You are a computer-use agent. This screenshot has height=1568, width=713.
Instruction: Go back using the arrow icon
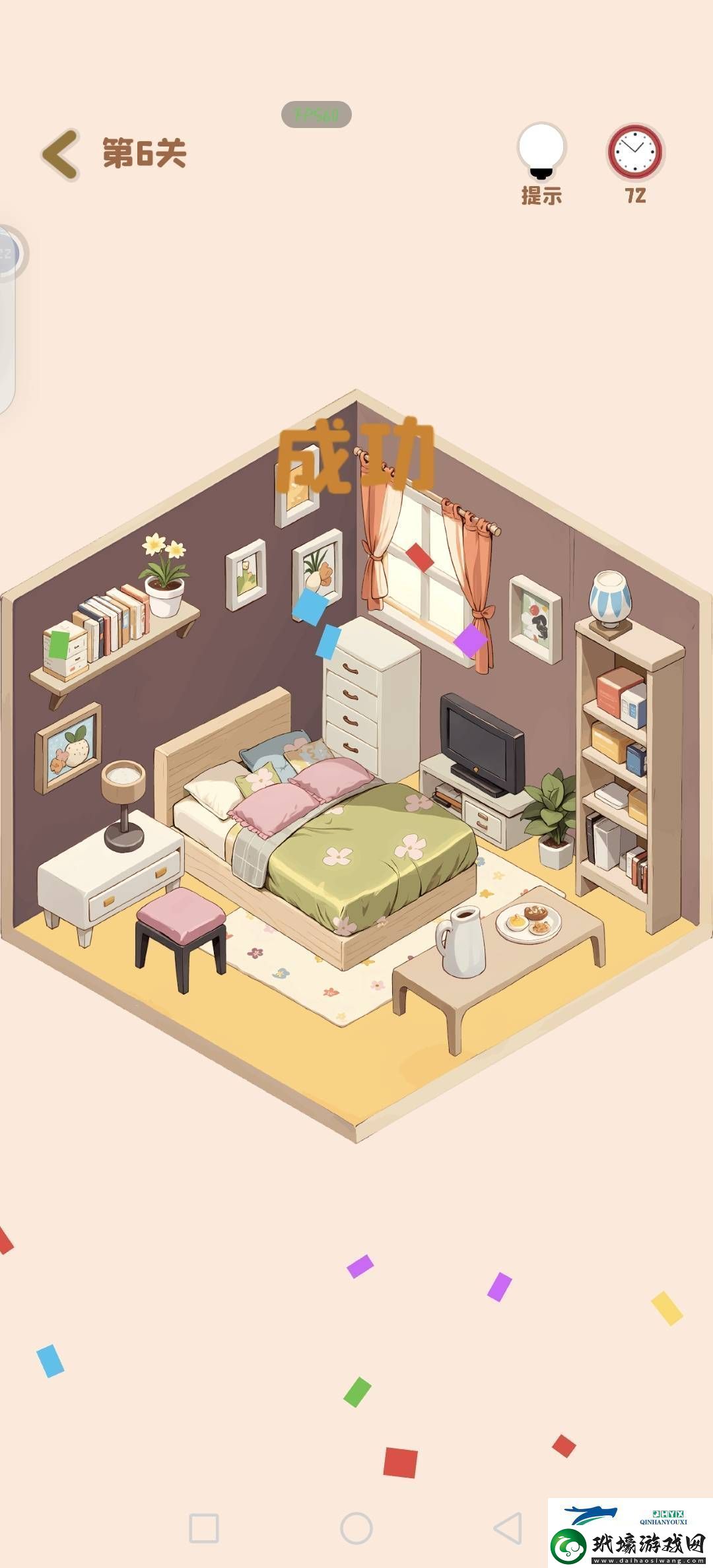click(x=61, y=154)
